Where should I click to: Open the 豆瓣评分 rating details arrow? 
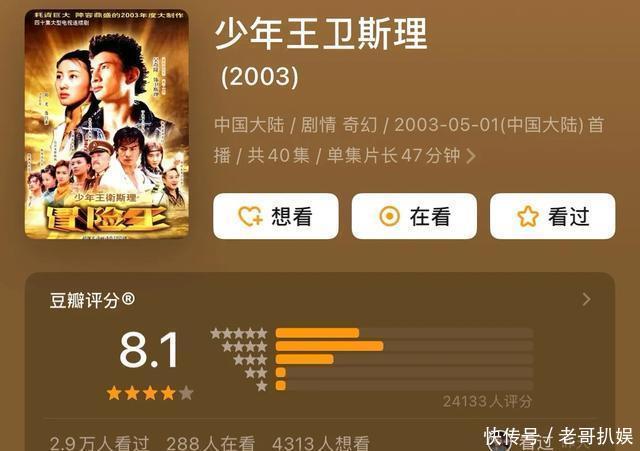586,299
